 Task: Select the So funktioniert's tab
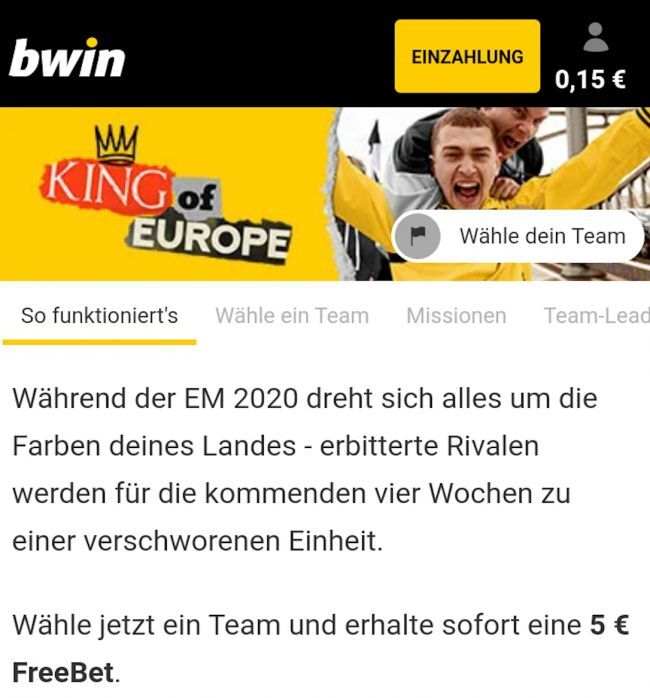[99, 316]
